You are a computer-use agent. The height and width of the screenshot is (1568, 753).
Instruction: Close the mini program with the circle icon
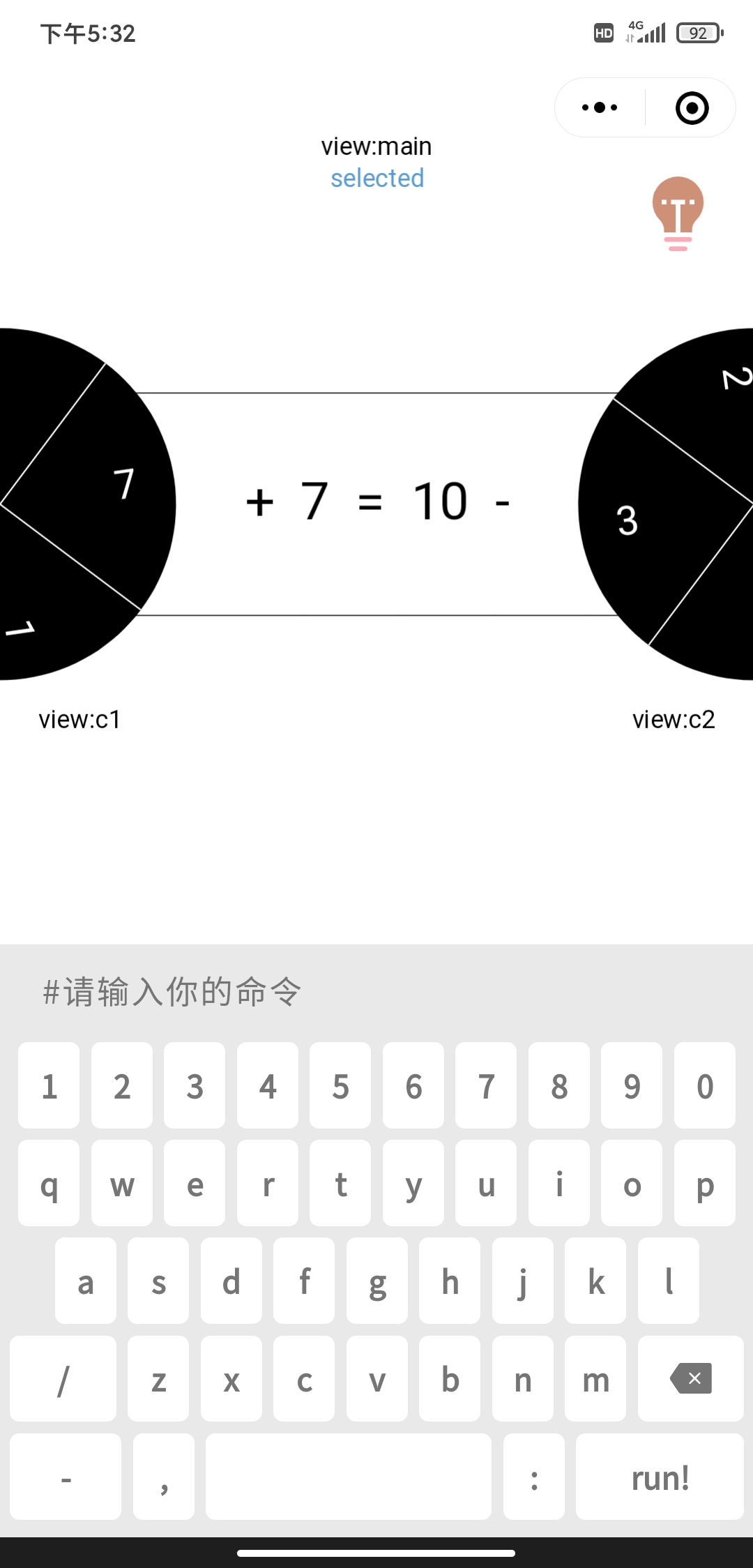point(692,108)
